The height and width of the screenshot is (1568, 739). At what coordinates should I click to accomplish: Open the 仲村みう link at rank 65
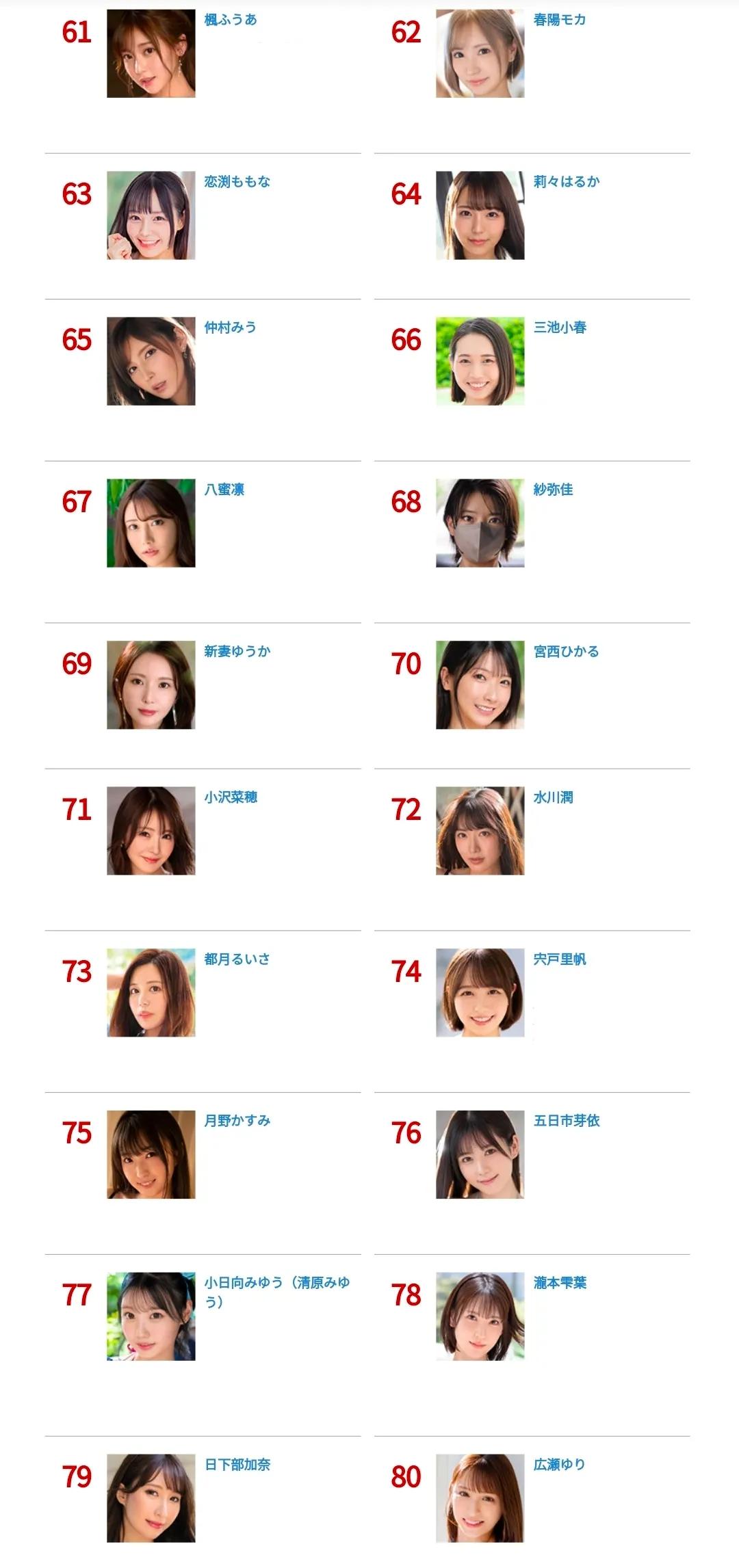[x=231, y=328]
